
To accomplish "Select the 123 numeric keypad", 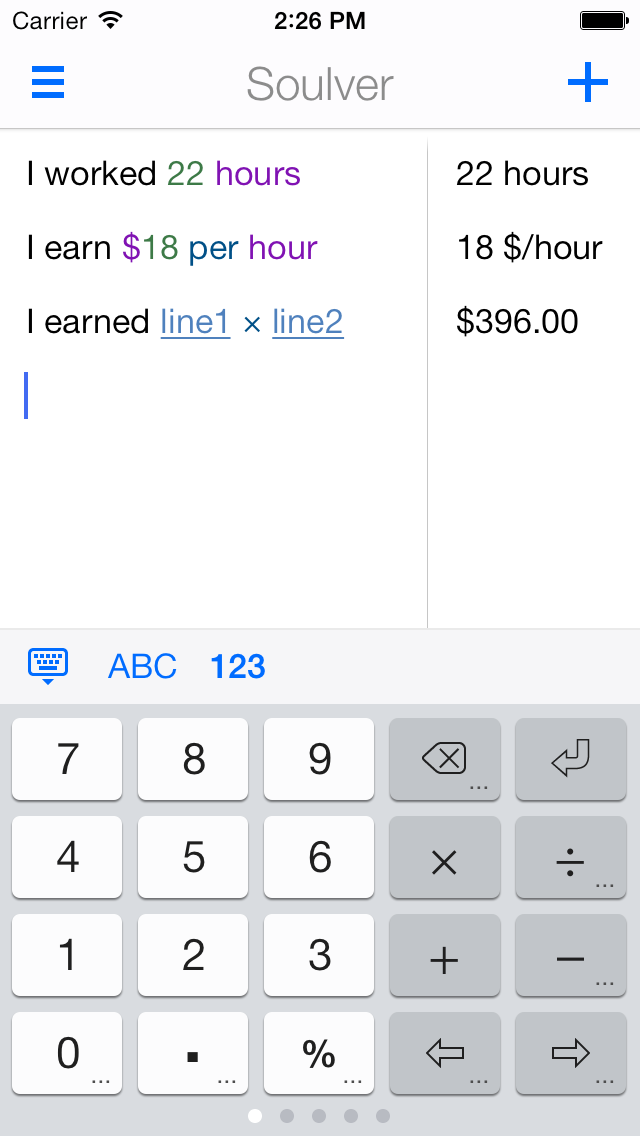I will point(237,666).
